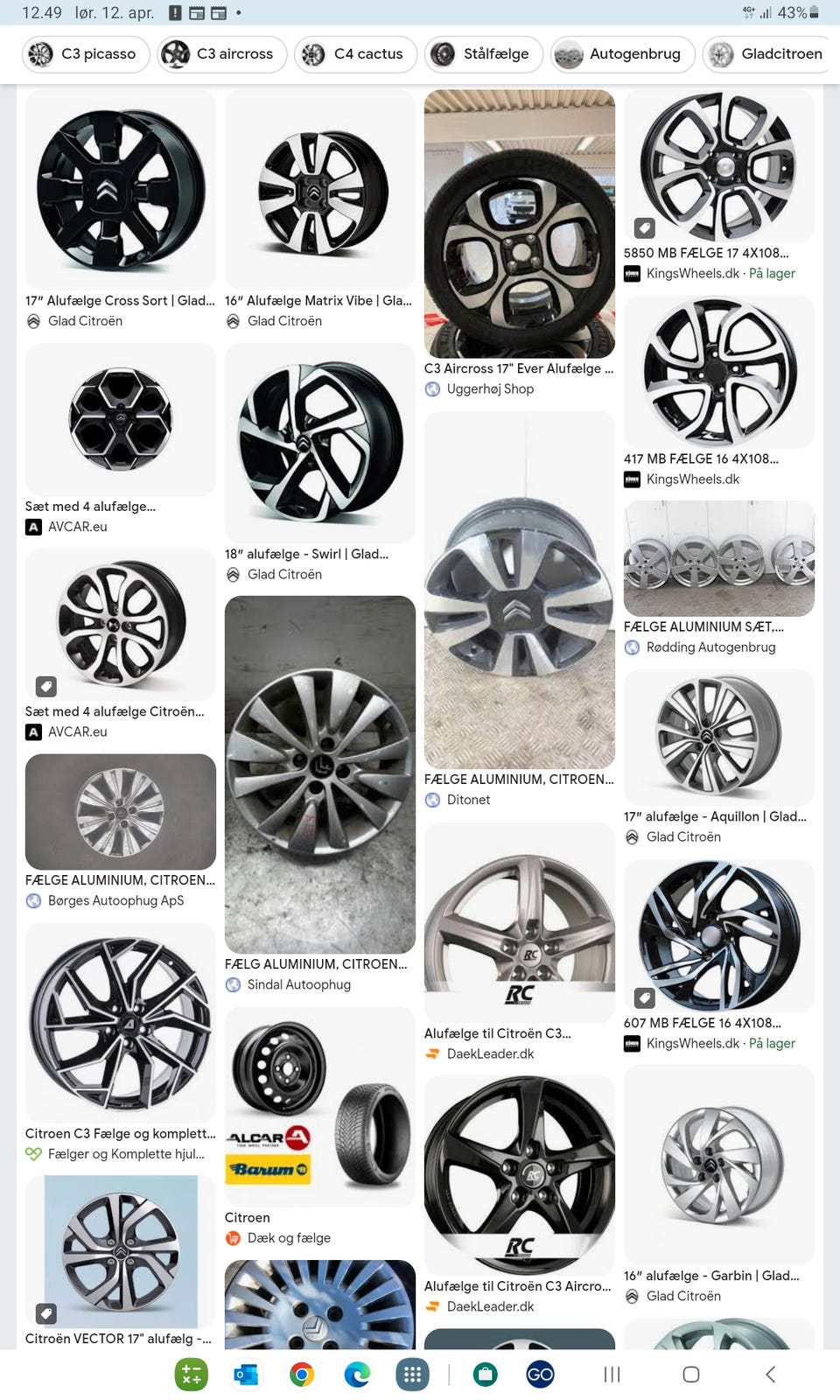Open 5850 MB FÆLGE 17 KingsWheels result
Screen dimensions: 840x1400
718,166
